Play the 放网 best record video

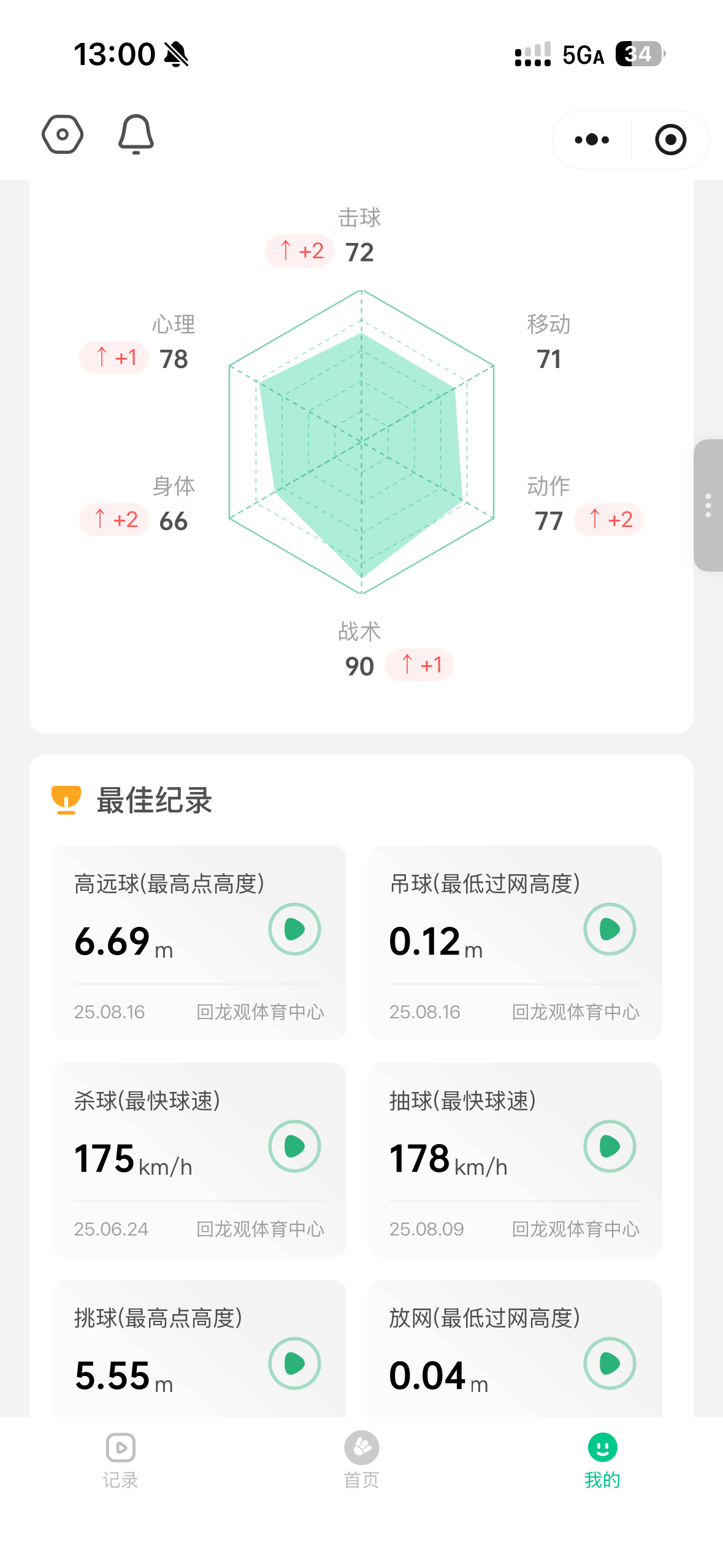[x=610, y=1363]
